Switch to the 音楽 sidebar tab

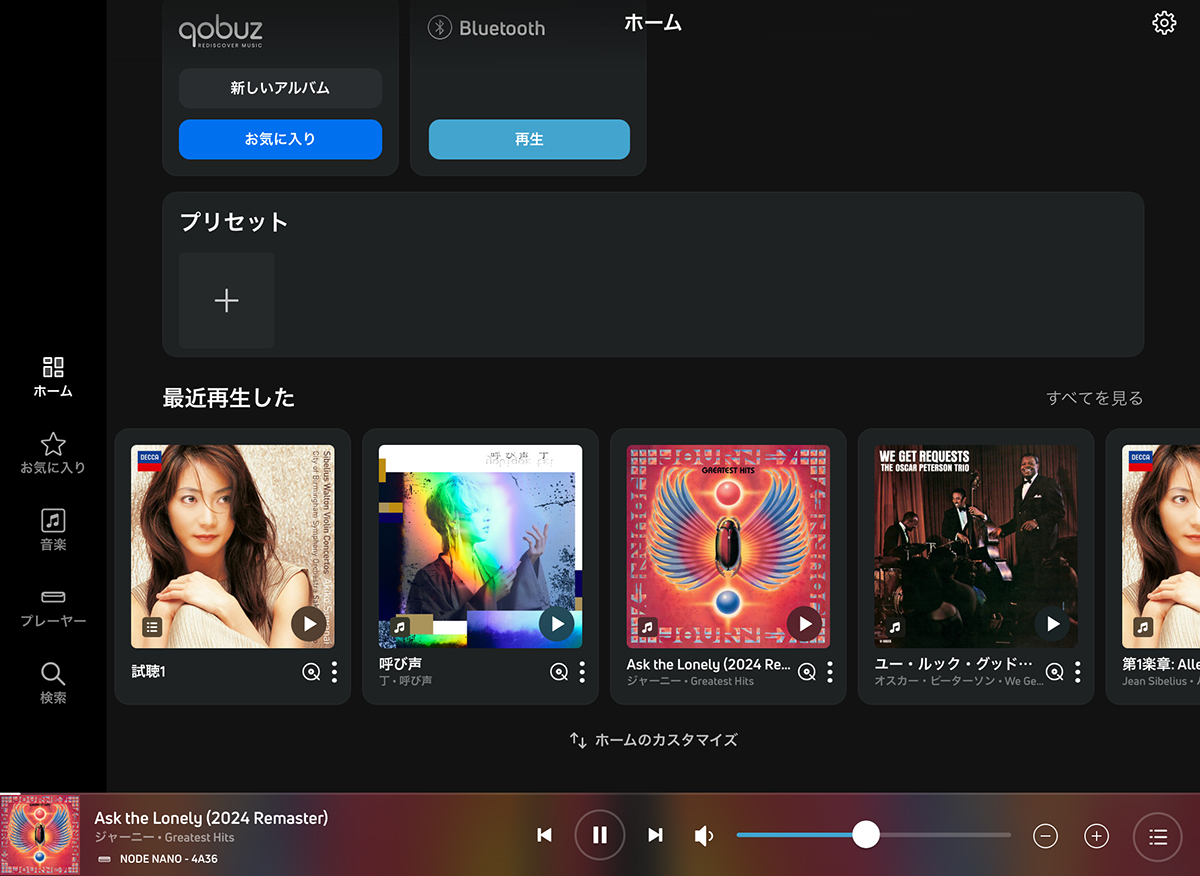53,530
